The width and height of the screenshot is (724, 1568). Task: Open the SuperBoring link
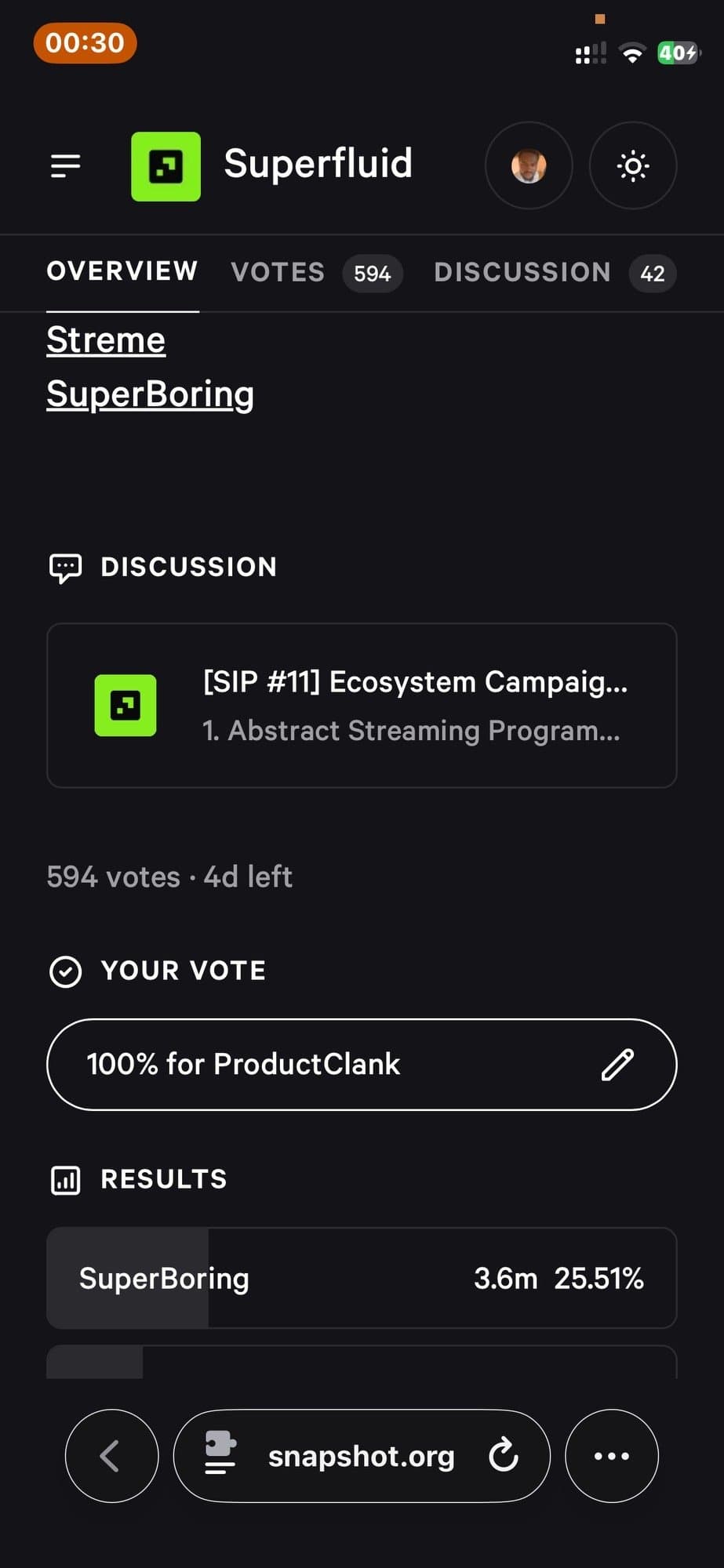150,394
